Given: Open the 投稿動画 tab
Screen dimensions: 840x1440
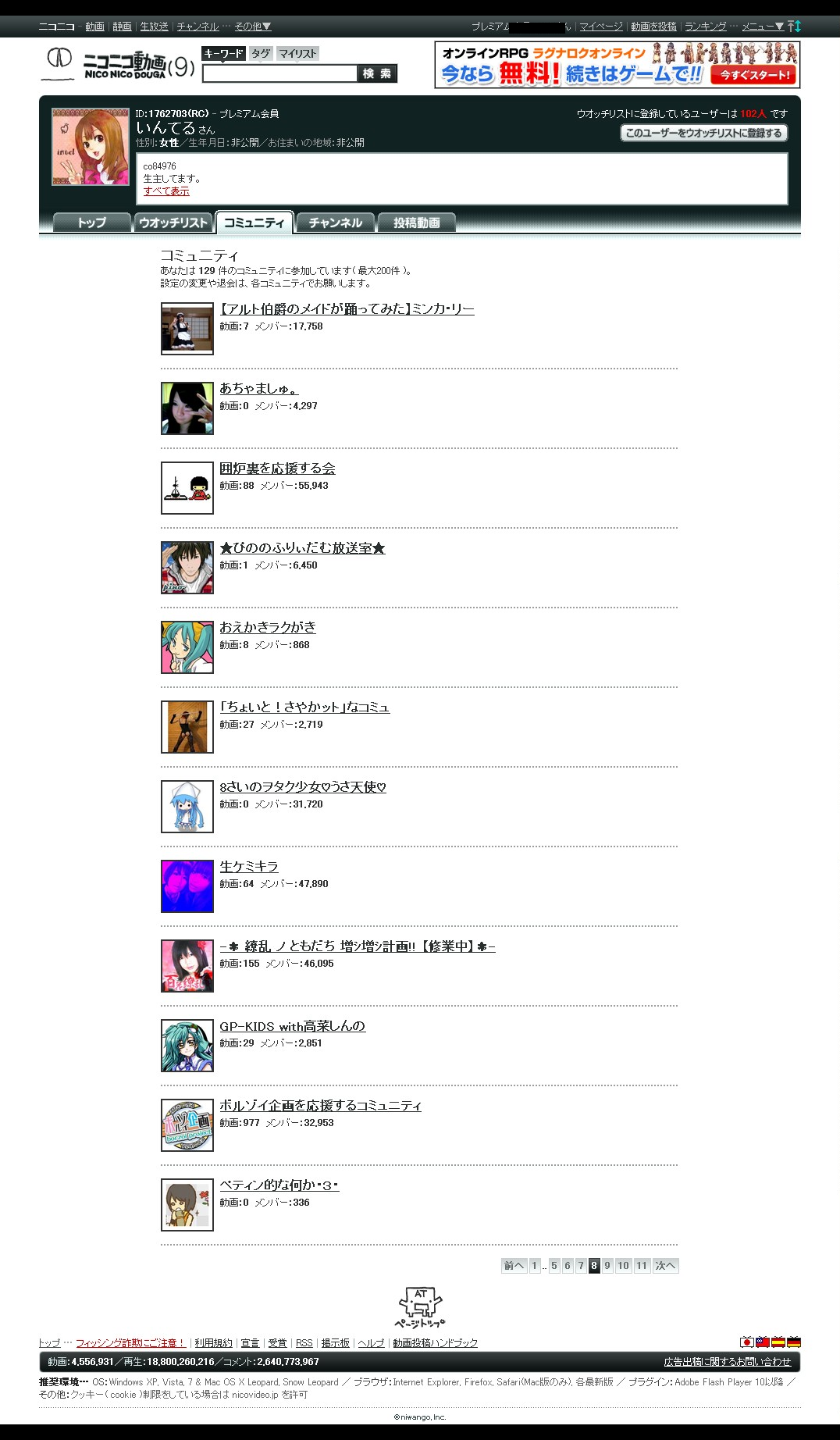Looking at the screenshot, I should (417, 223).
